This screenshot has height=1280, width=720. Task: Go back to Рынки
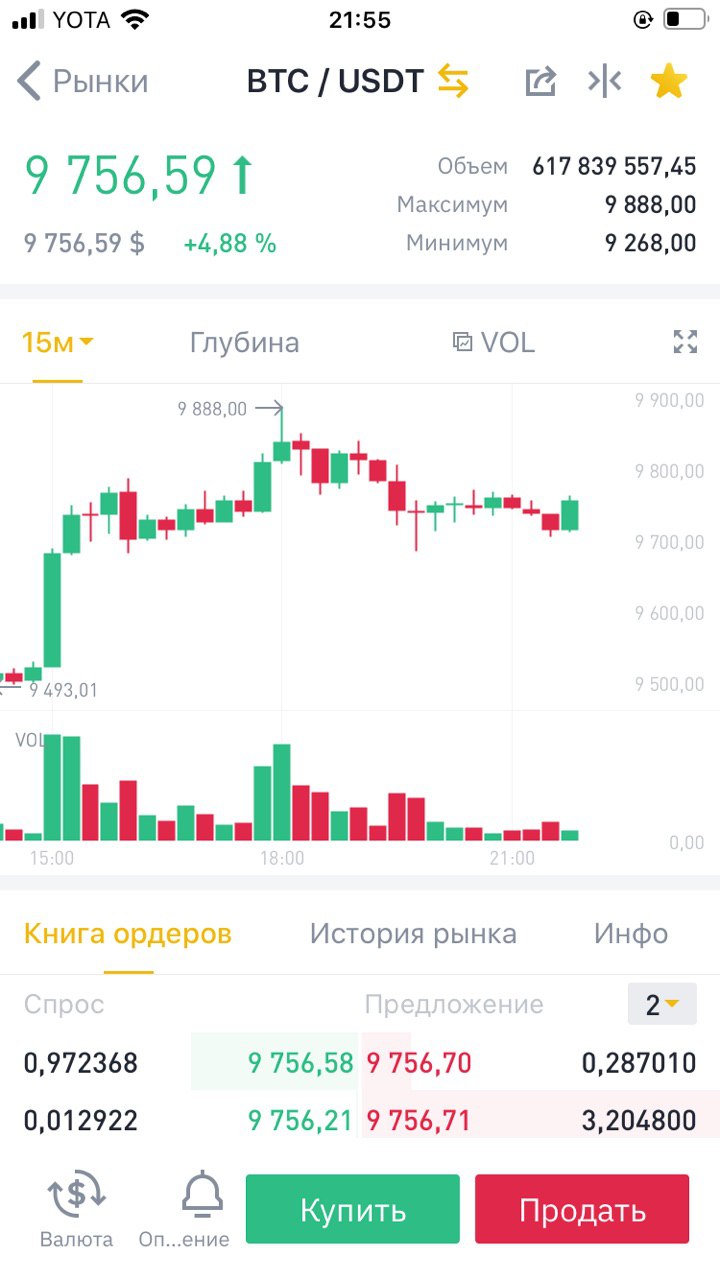[x=83, y=81]
